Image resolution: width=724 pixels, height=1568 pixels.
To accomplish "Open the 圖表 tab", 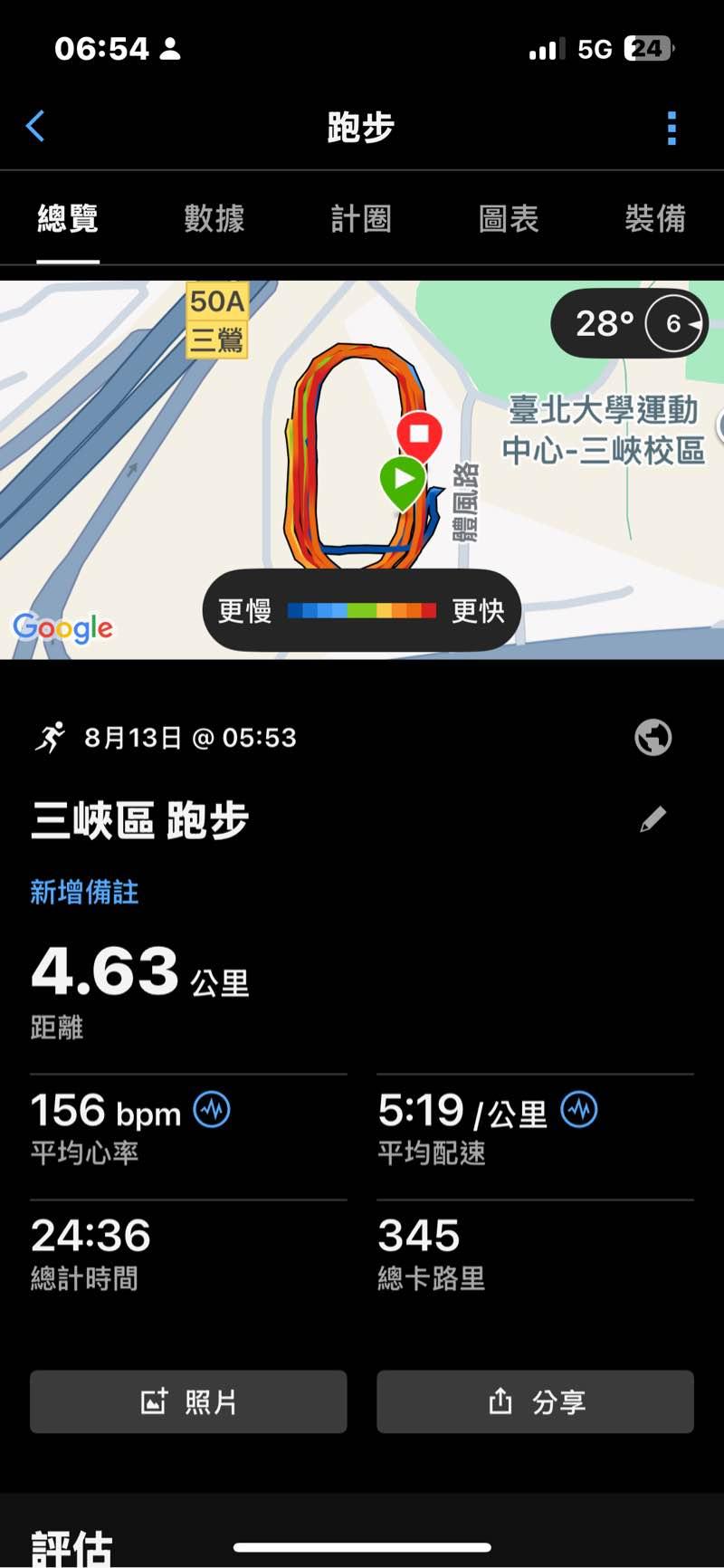I will coord(509,219).
